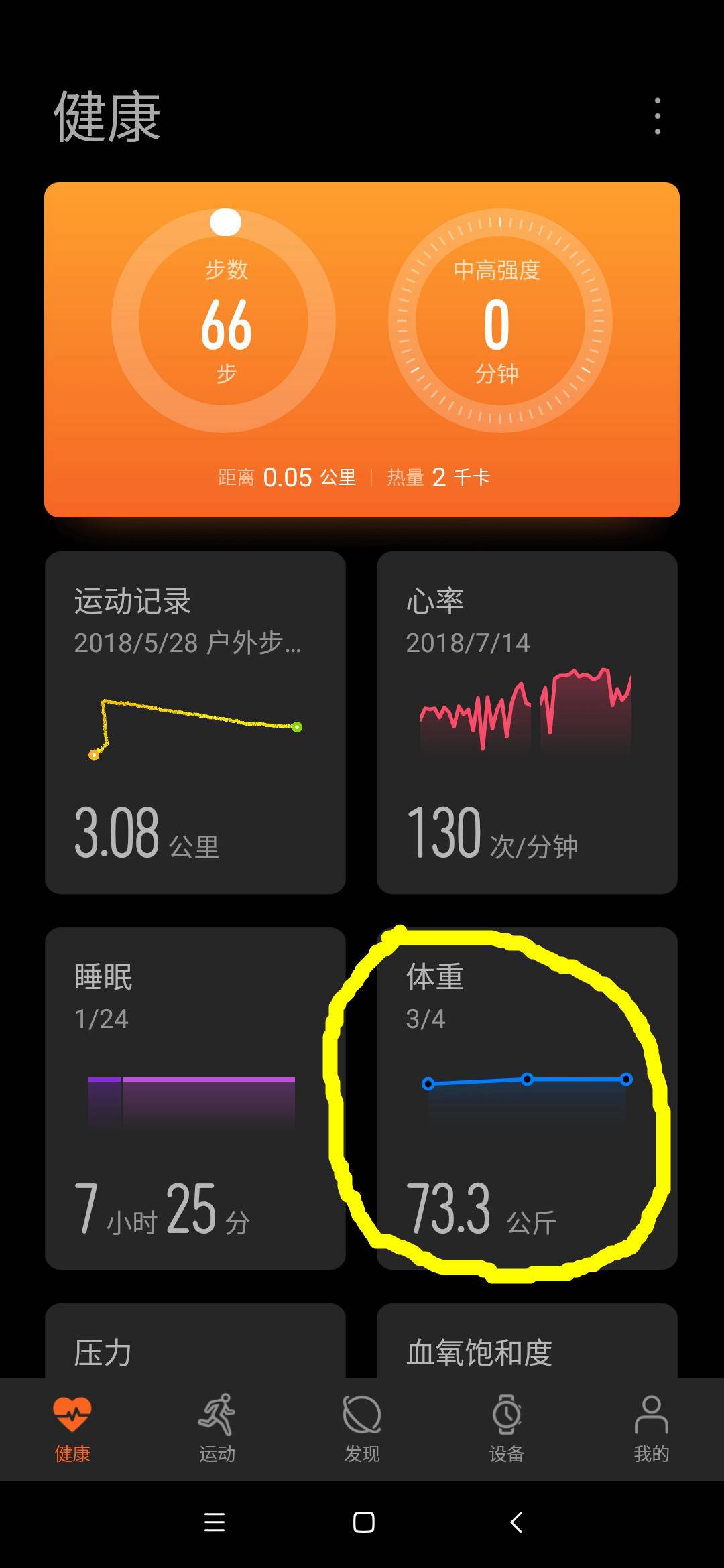
Task: Tap the 热量 2 千卡 calories stat
Action: coord(439,477)
